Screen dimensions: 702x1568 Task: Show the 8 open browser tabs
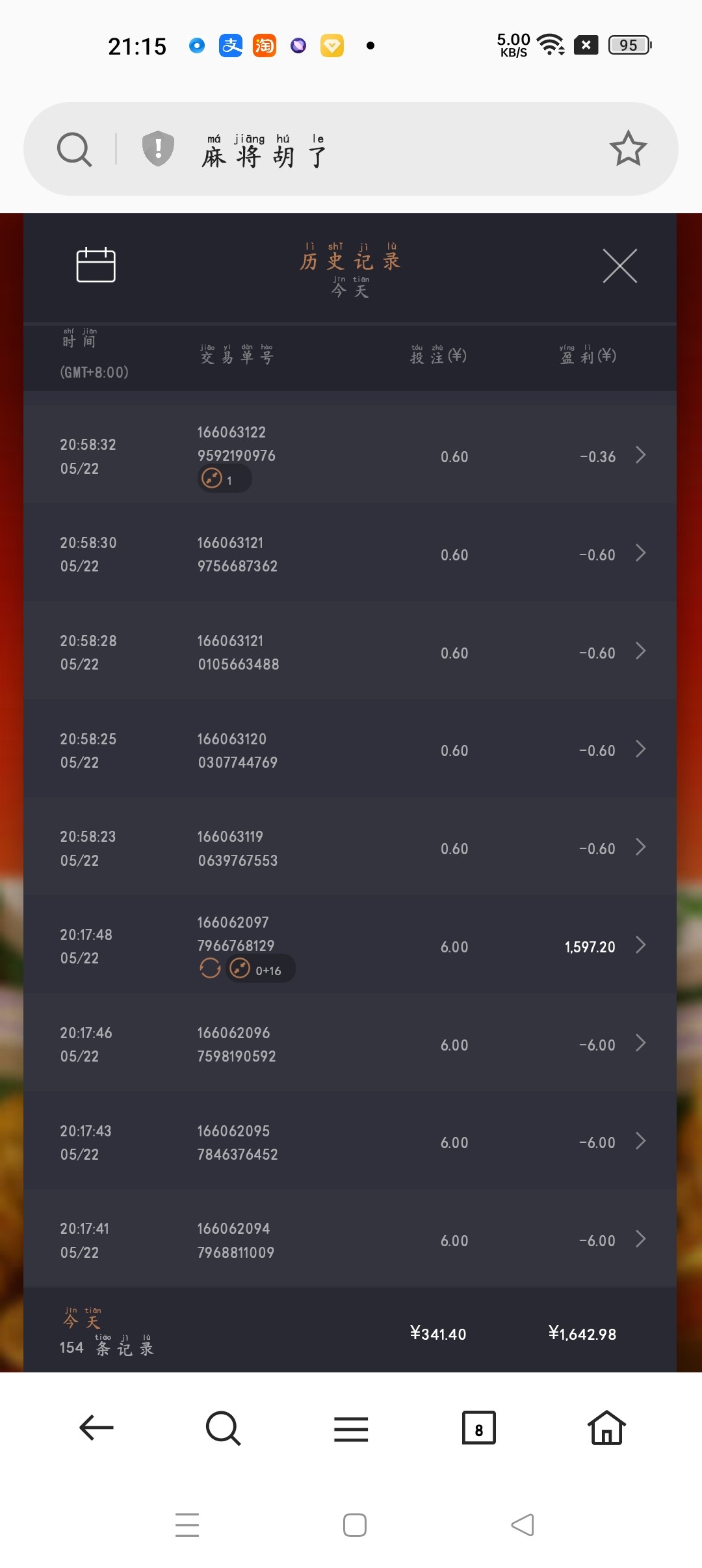coord(479,1428)
